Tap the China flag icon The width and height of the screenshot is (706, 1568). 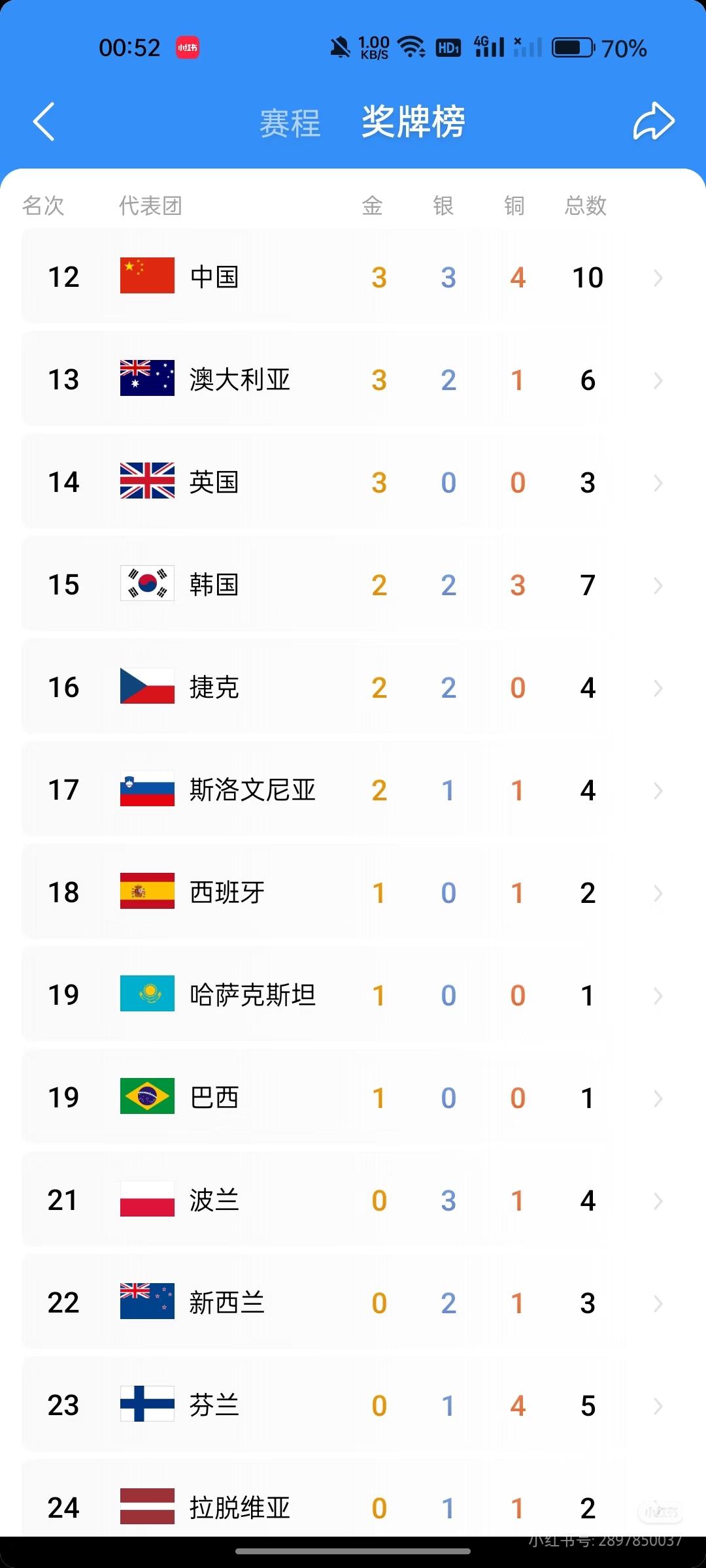click(146, 276)
